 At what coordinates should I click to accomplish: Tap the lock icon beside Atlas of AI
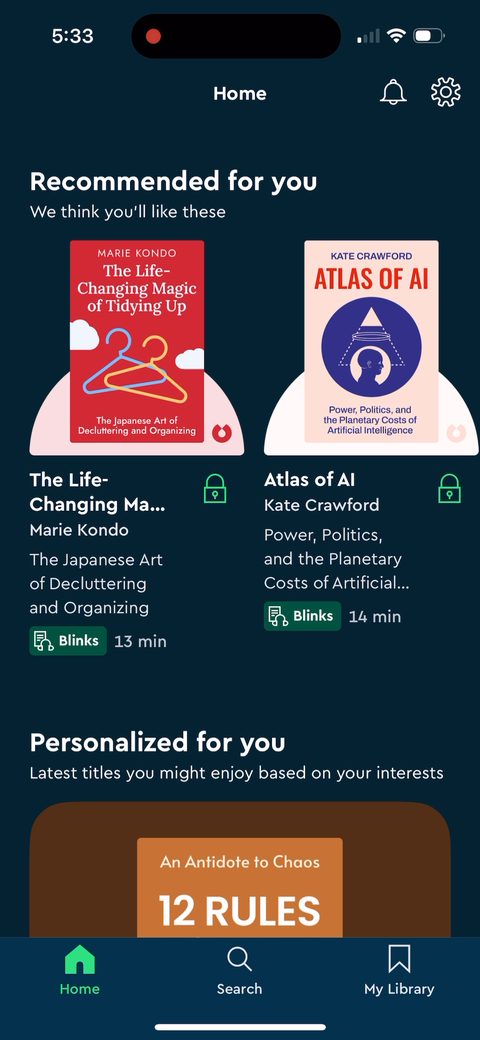point(450,488)
